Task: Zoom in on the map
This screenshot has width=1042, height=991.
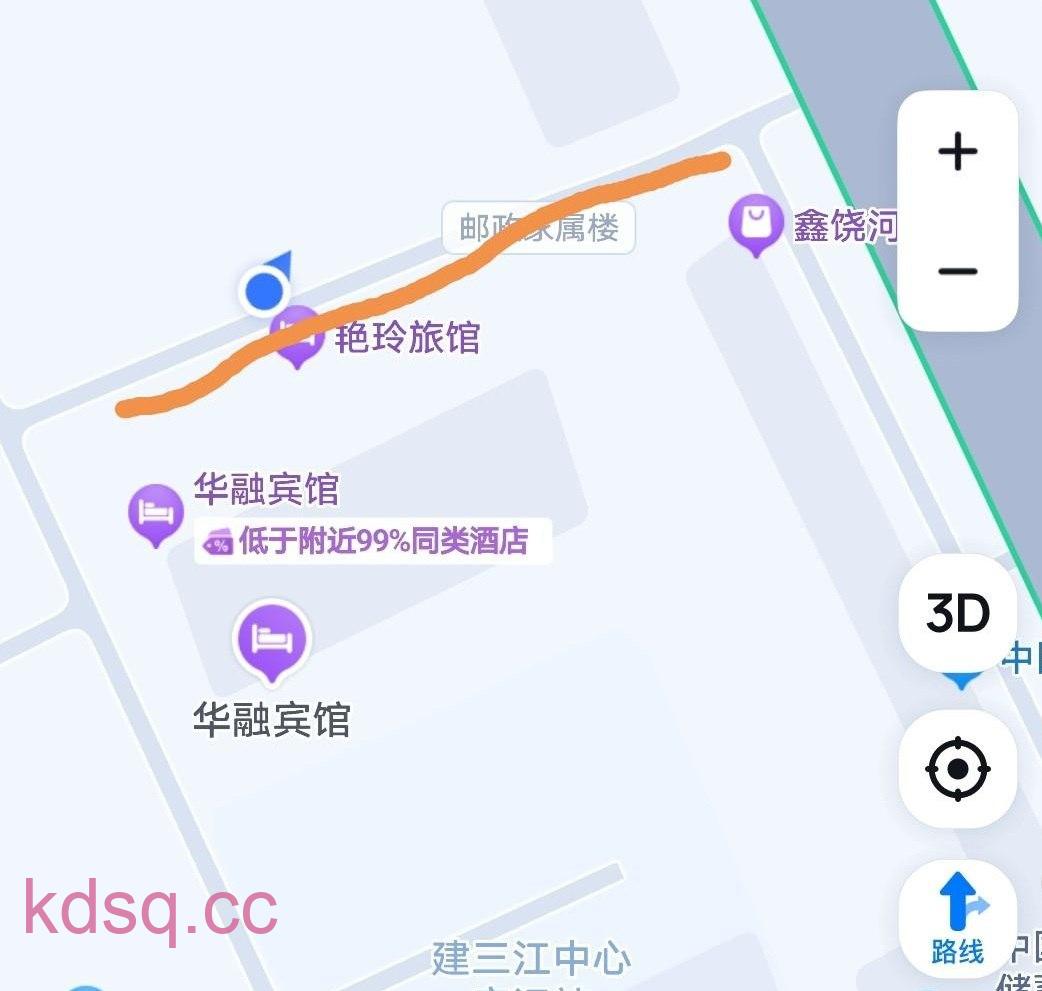Action: click(x=957, y=152)
